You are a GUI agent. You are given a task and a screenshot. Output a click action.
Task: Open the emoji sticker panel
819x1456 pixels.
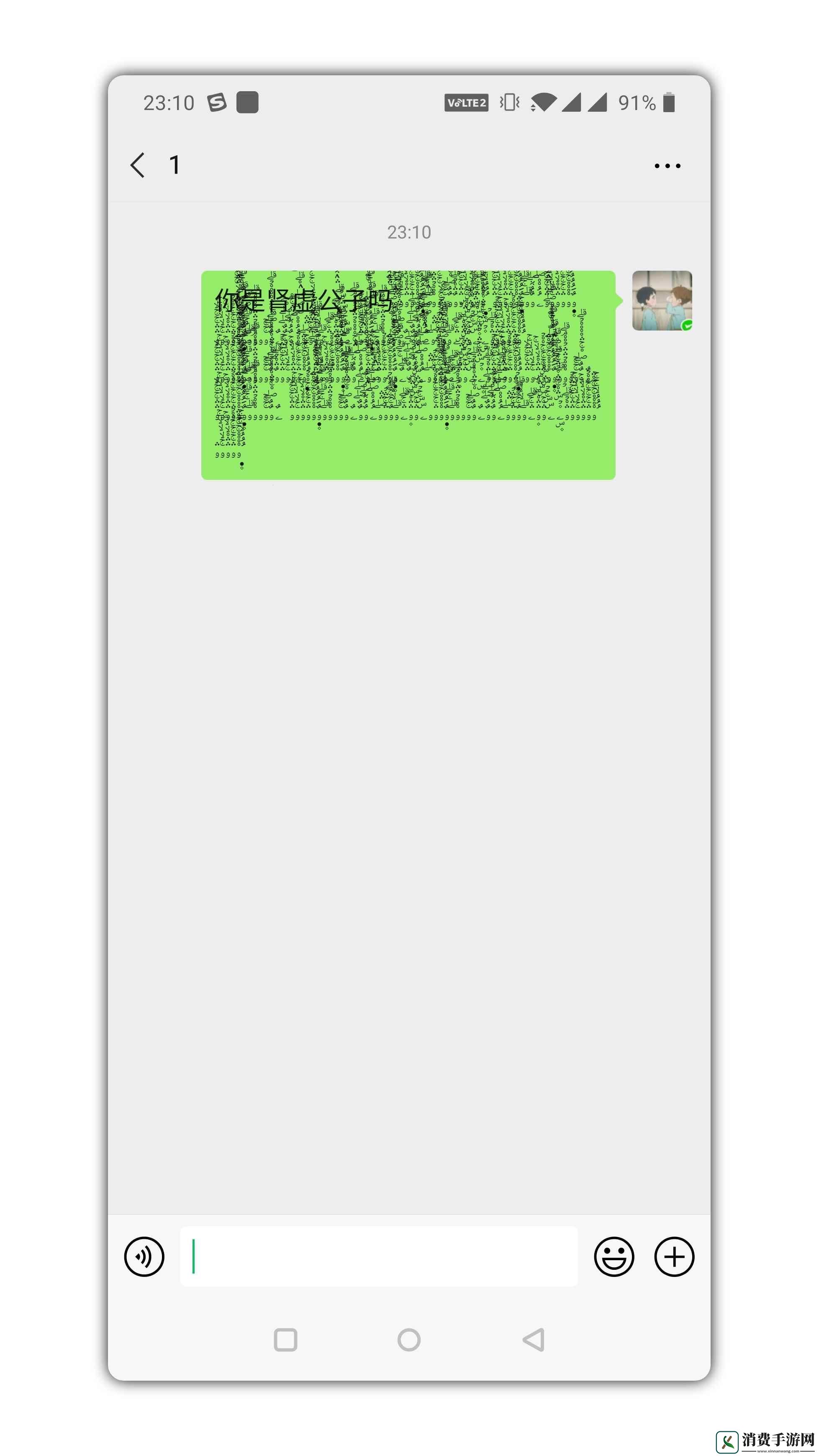pos(614,1256)
